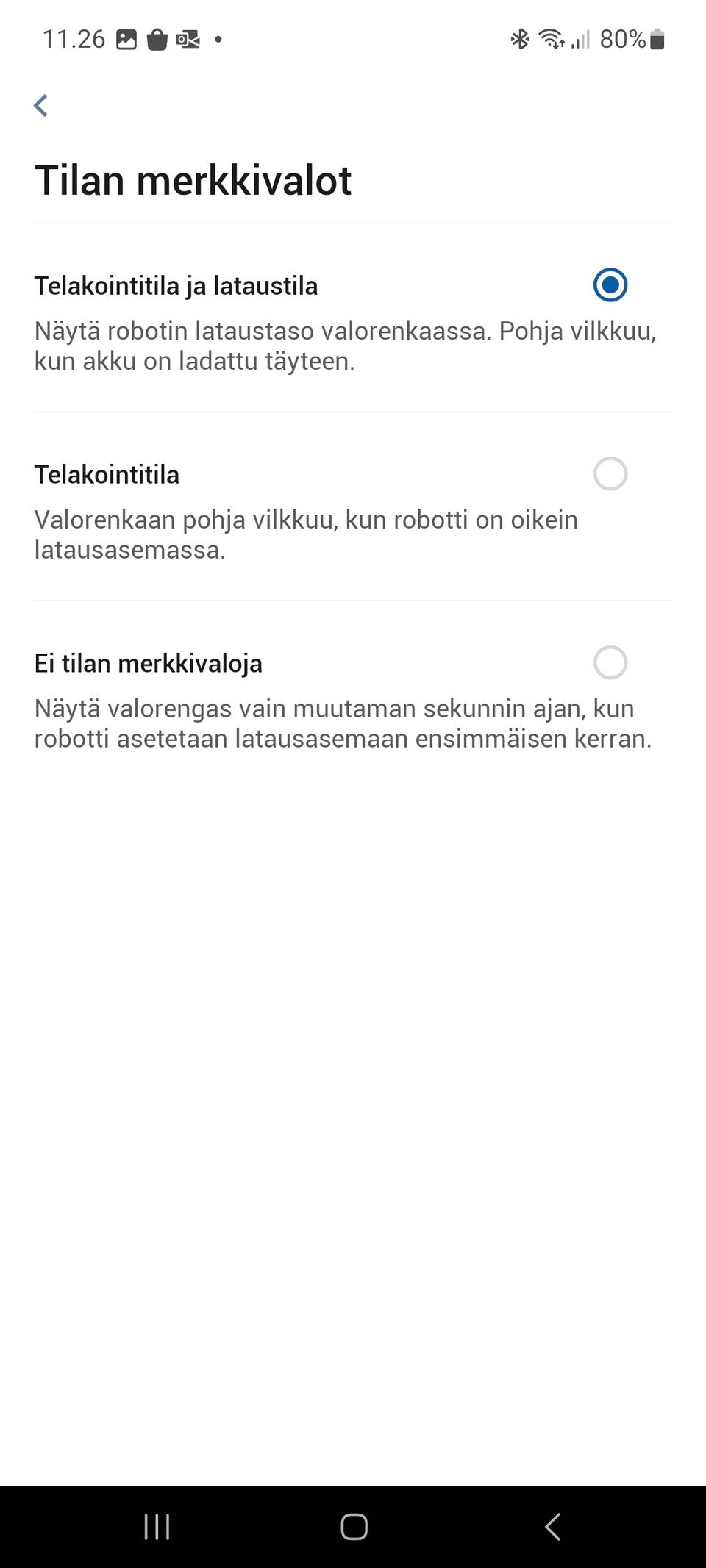706x1568 pixels.
Task: Open the Outlook mail notification icon
Action: [188, 38]
